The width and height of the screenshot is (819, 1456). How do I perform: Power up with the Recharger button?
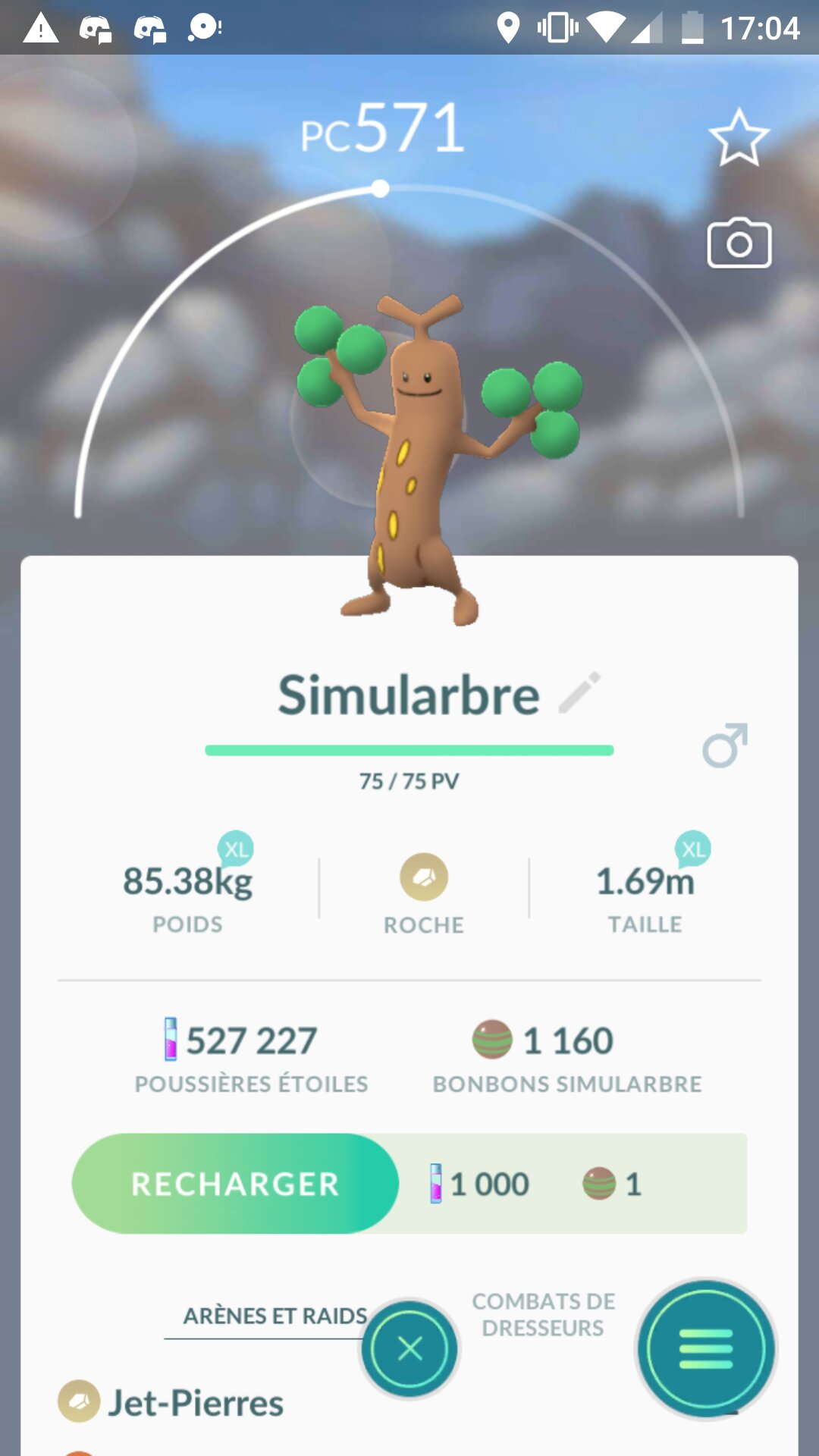coord(235,1184)
